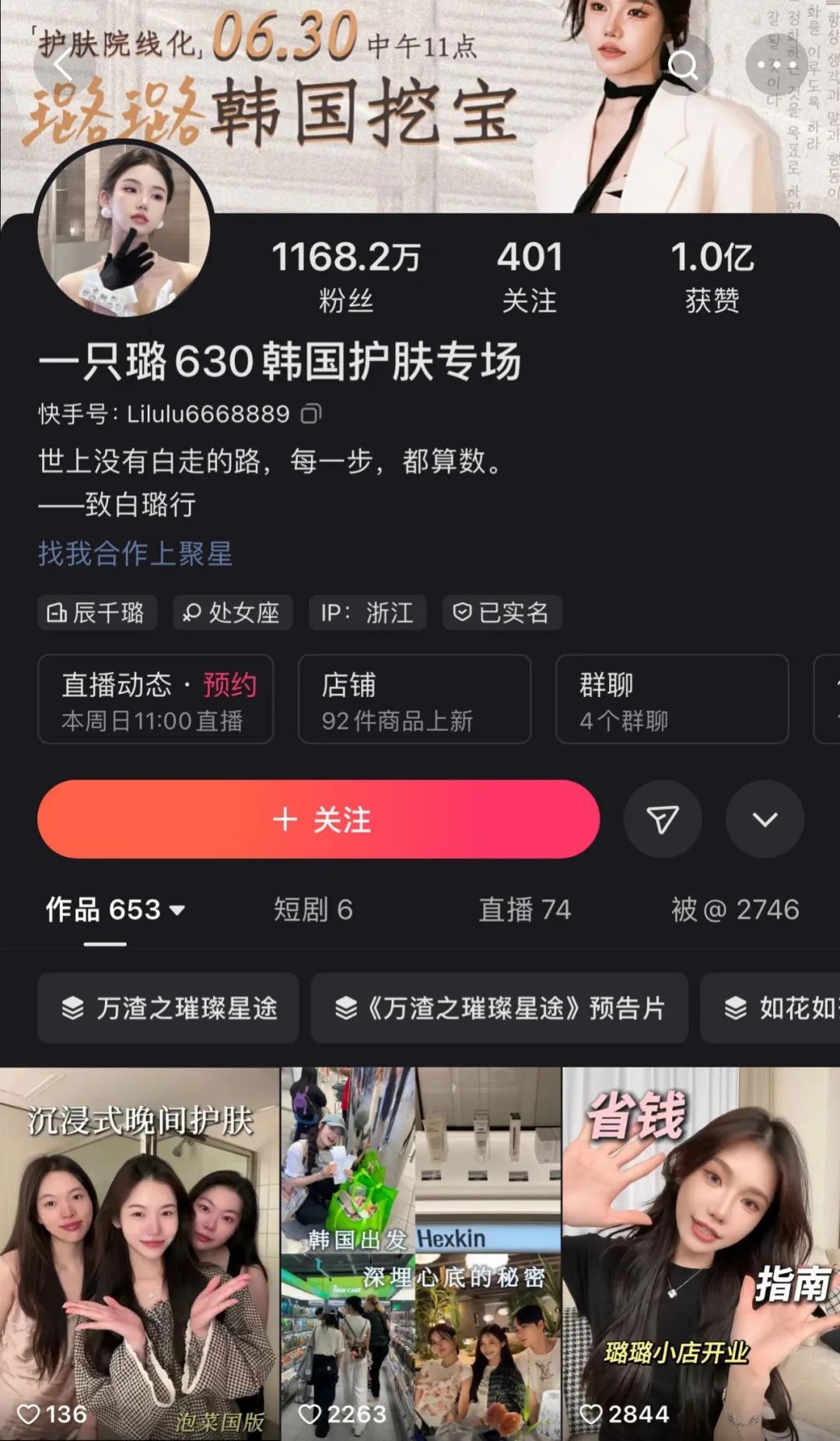Visit the 店铺 shop with 92 items
This screenshot has width=840, height=1441.
[414, 699]
